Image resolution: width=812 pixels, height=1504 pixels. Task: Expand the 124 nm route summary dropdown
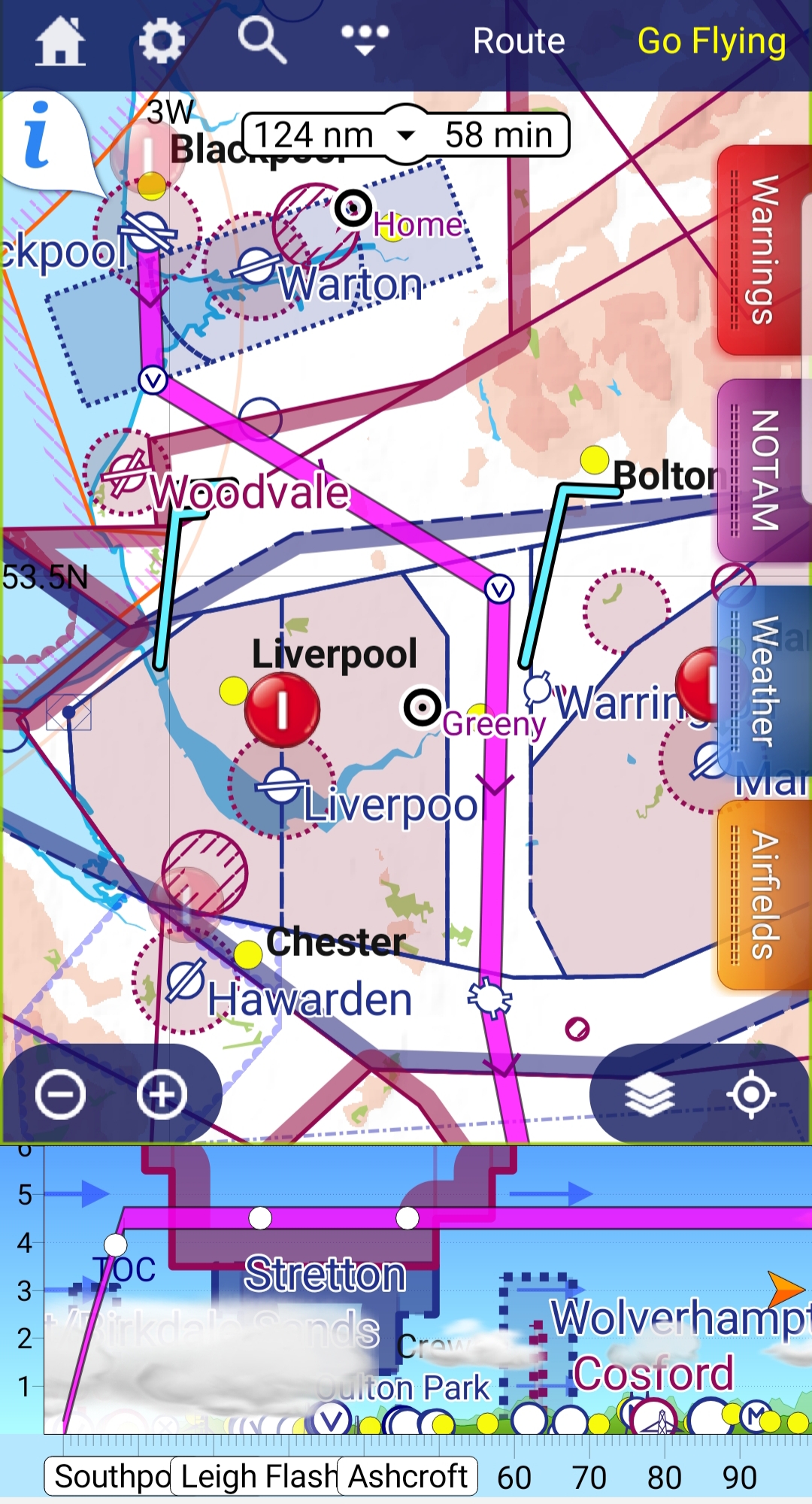pyautogui.click(x=405, y=135)
